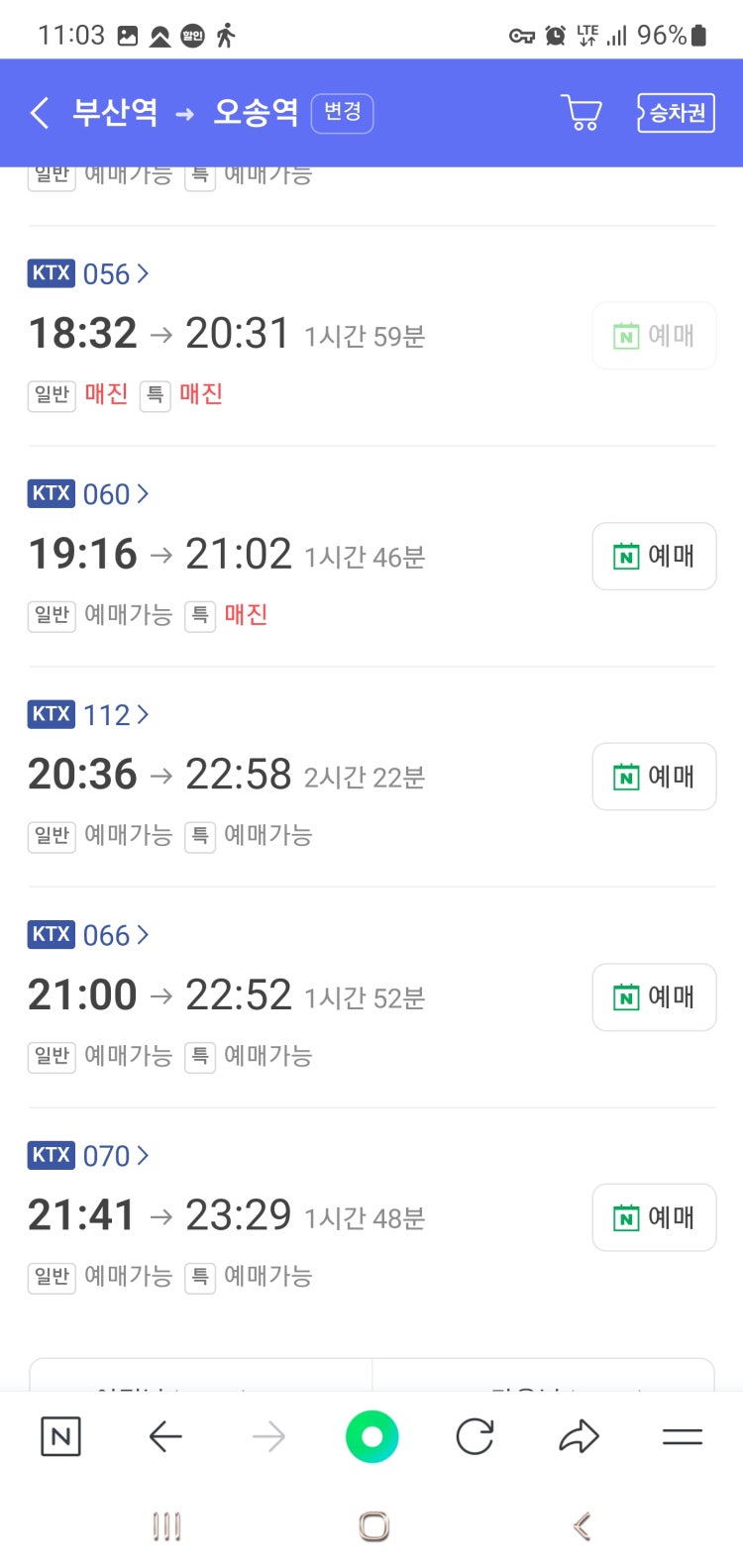Book the 20:36 KTX 112 train

pyautogui.click(x=654, y=777)
